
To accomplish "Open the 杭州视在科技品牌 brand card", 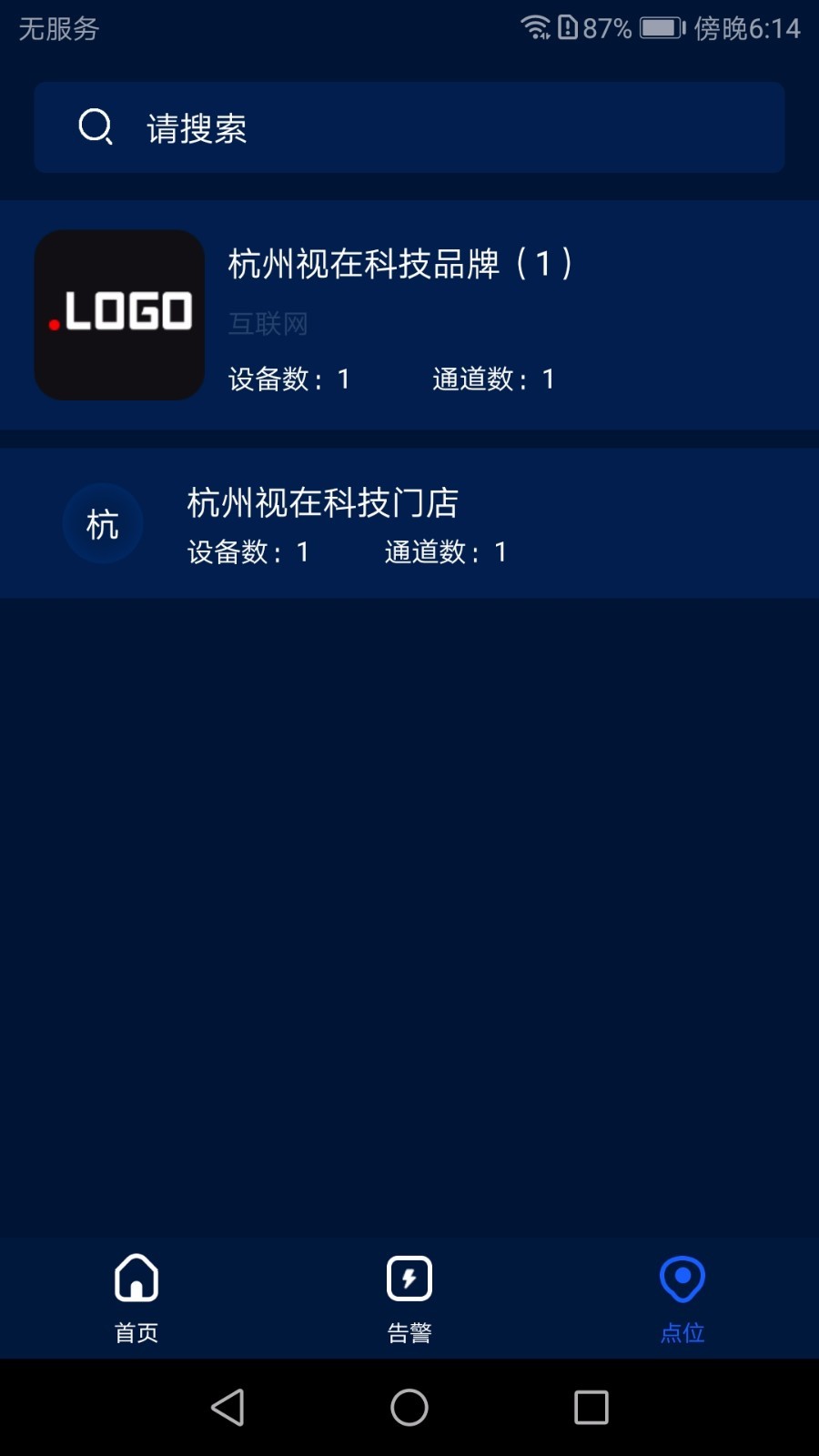I will click(409, 315).
